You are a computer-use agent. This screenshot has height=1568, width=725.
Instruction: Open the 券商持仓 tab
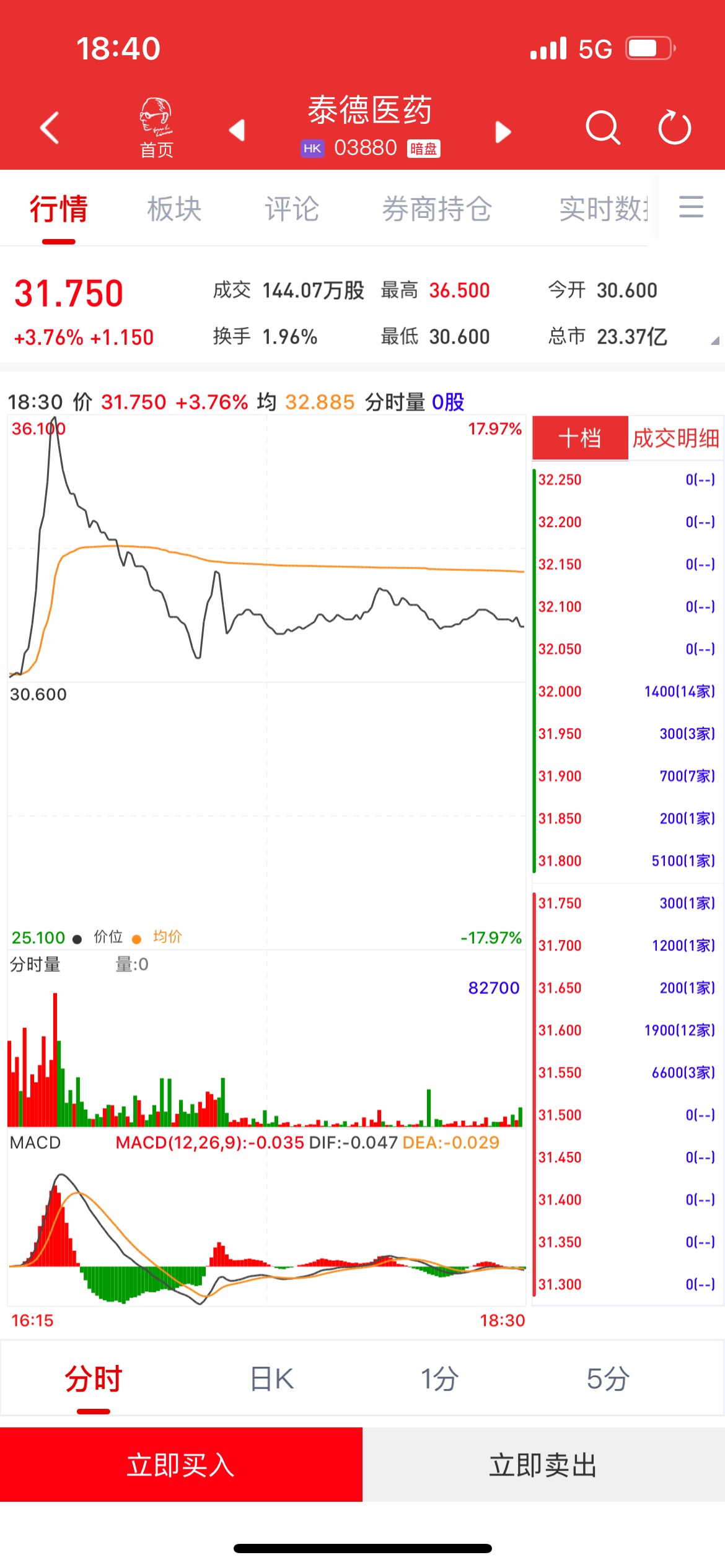coord(437,209)
